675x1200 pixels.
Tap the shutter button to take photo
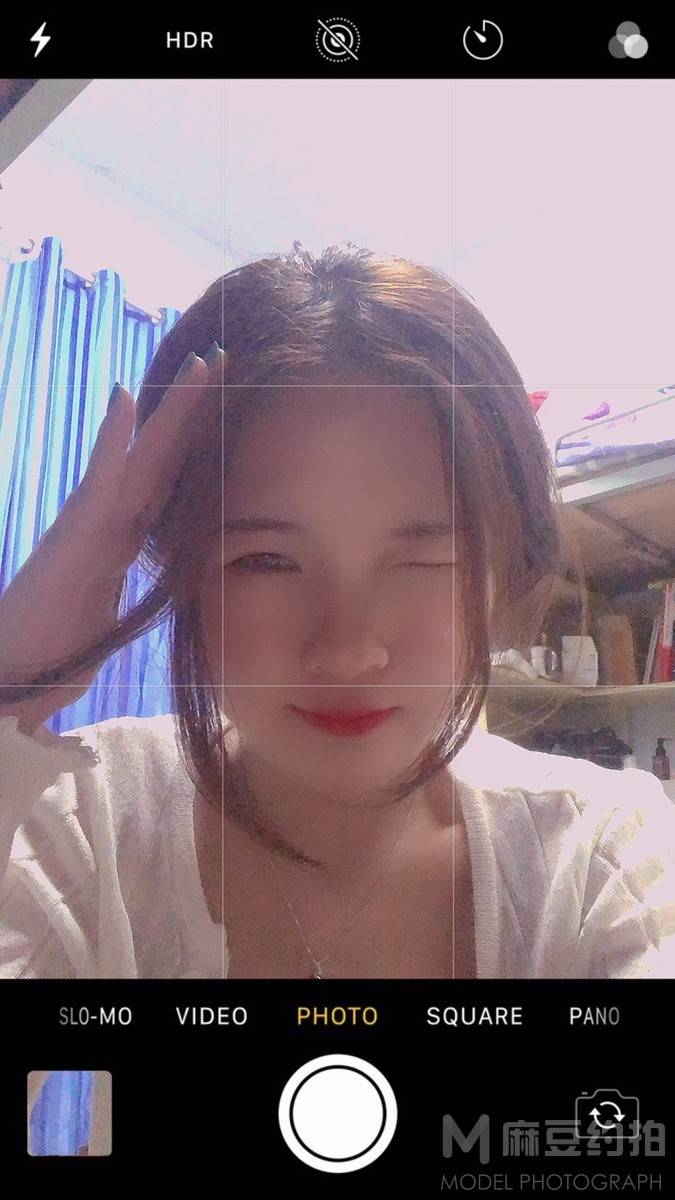point(337,1113)
